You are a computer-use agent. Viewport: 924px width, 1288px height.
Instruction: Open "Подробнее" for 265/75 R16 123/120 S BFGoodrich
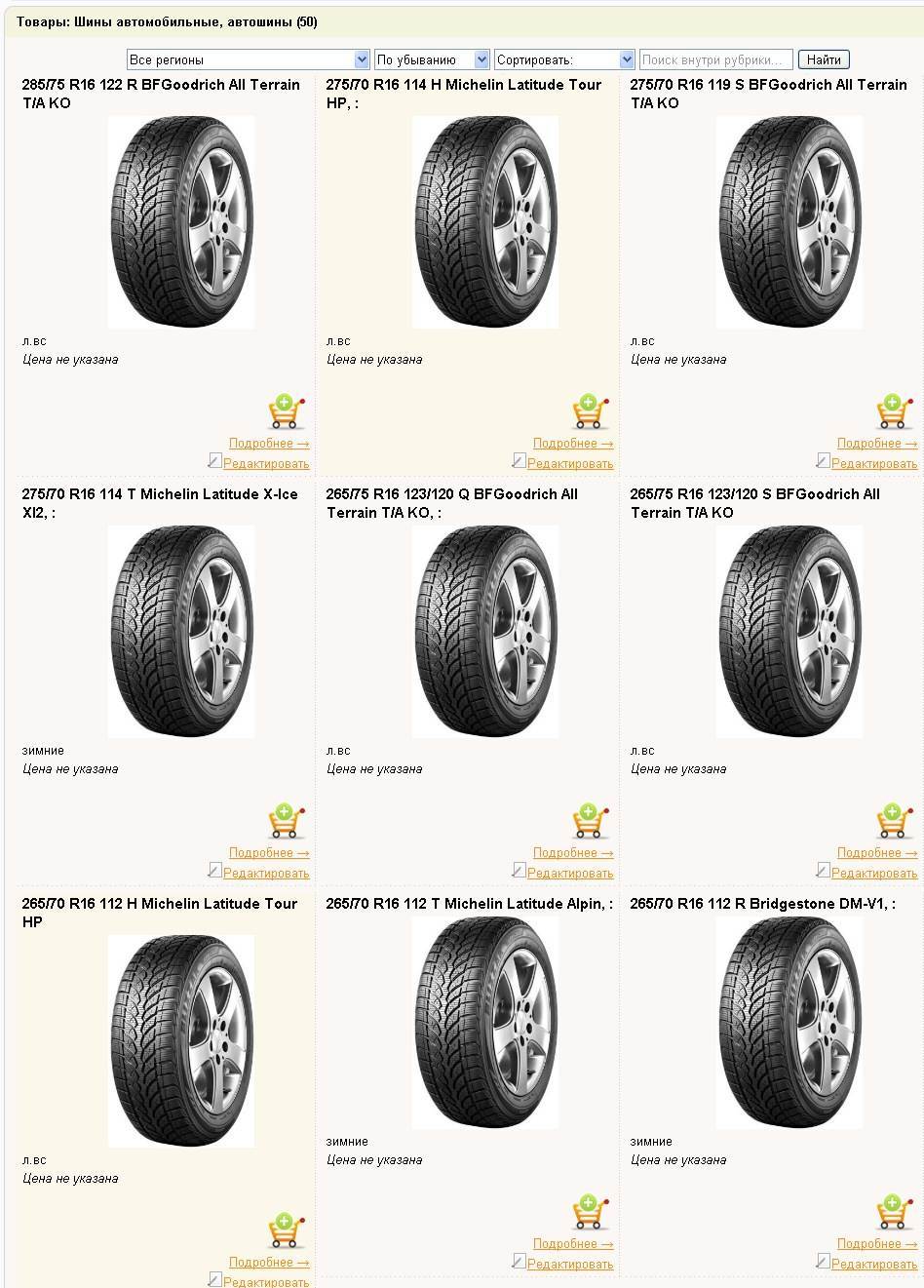(x=876, y=853)
